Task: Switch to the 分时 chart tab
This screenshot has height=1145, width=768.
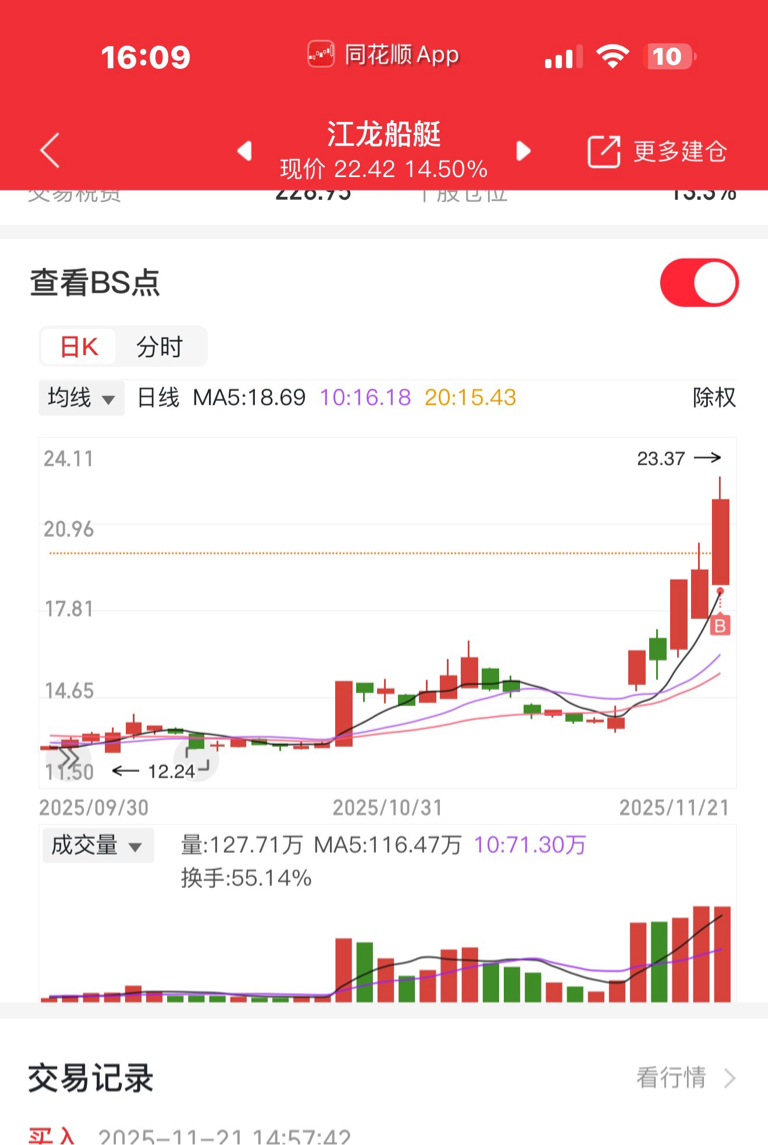Action: coord(159,347)
